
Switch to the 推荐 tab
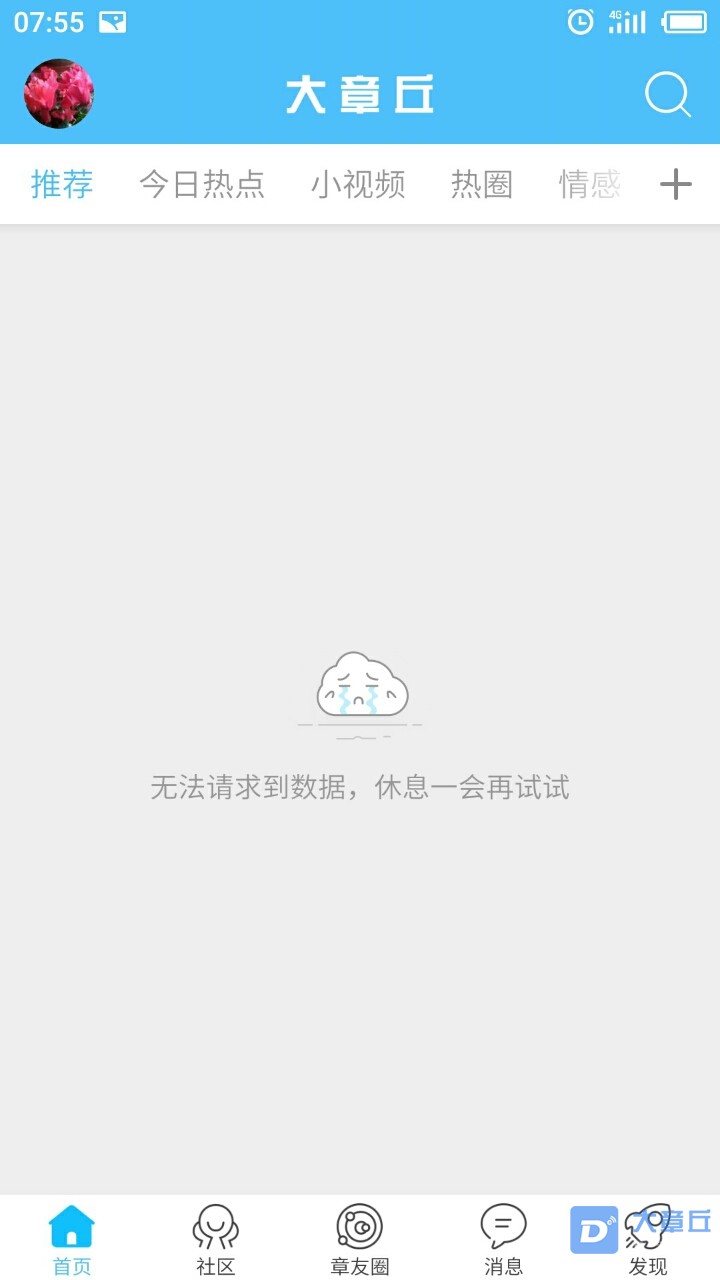[x=62, y=184]
